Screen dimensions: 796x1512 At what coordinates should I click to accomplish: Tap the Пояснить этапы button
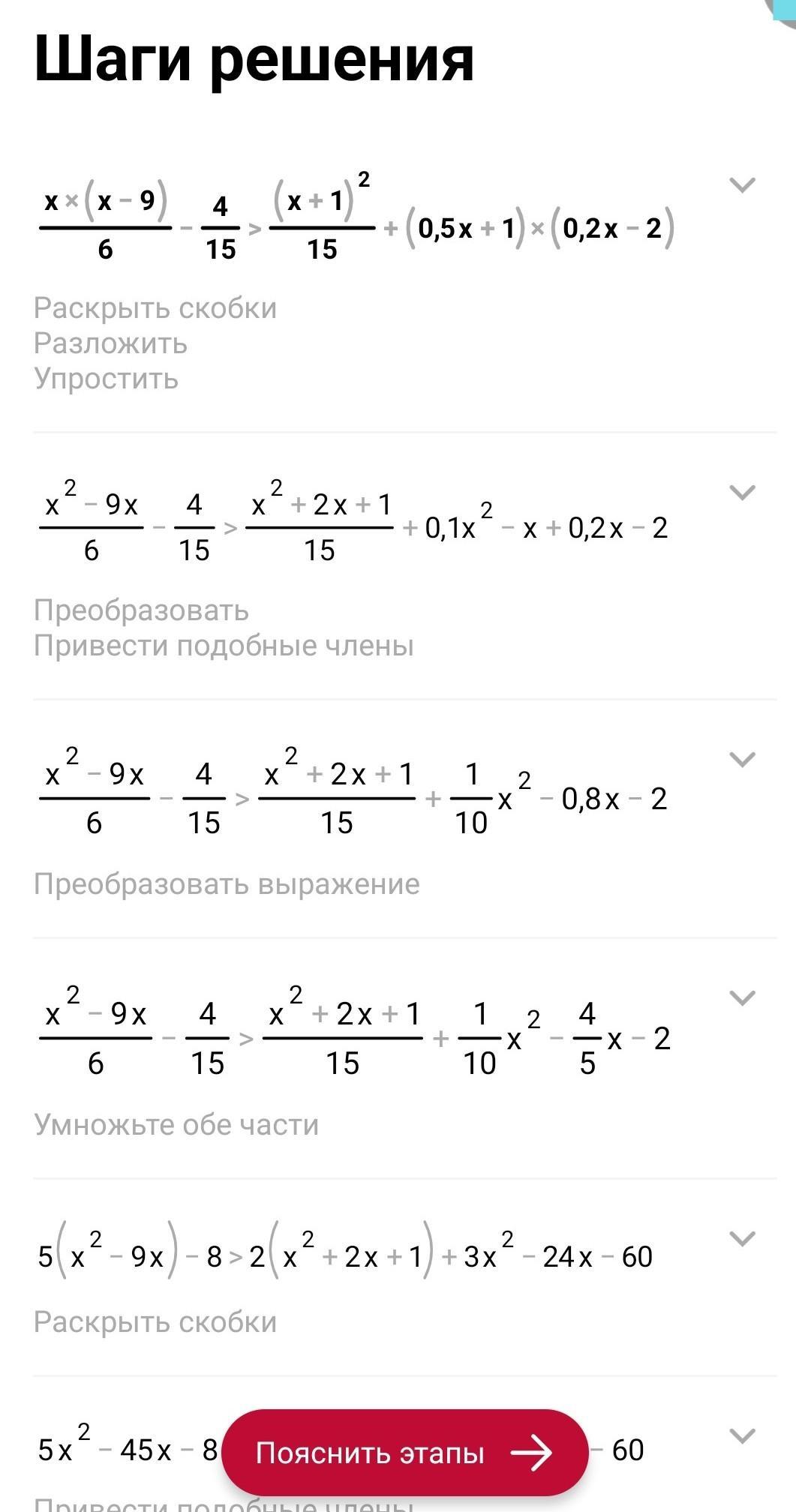click(x=404, y=1453)
